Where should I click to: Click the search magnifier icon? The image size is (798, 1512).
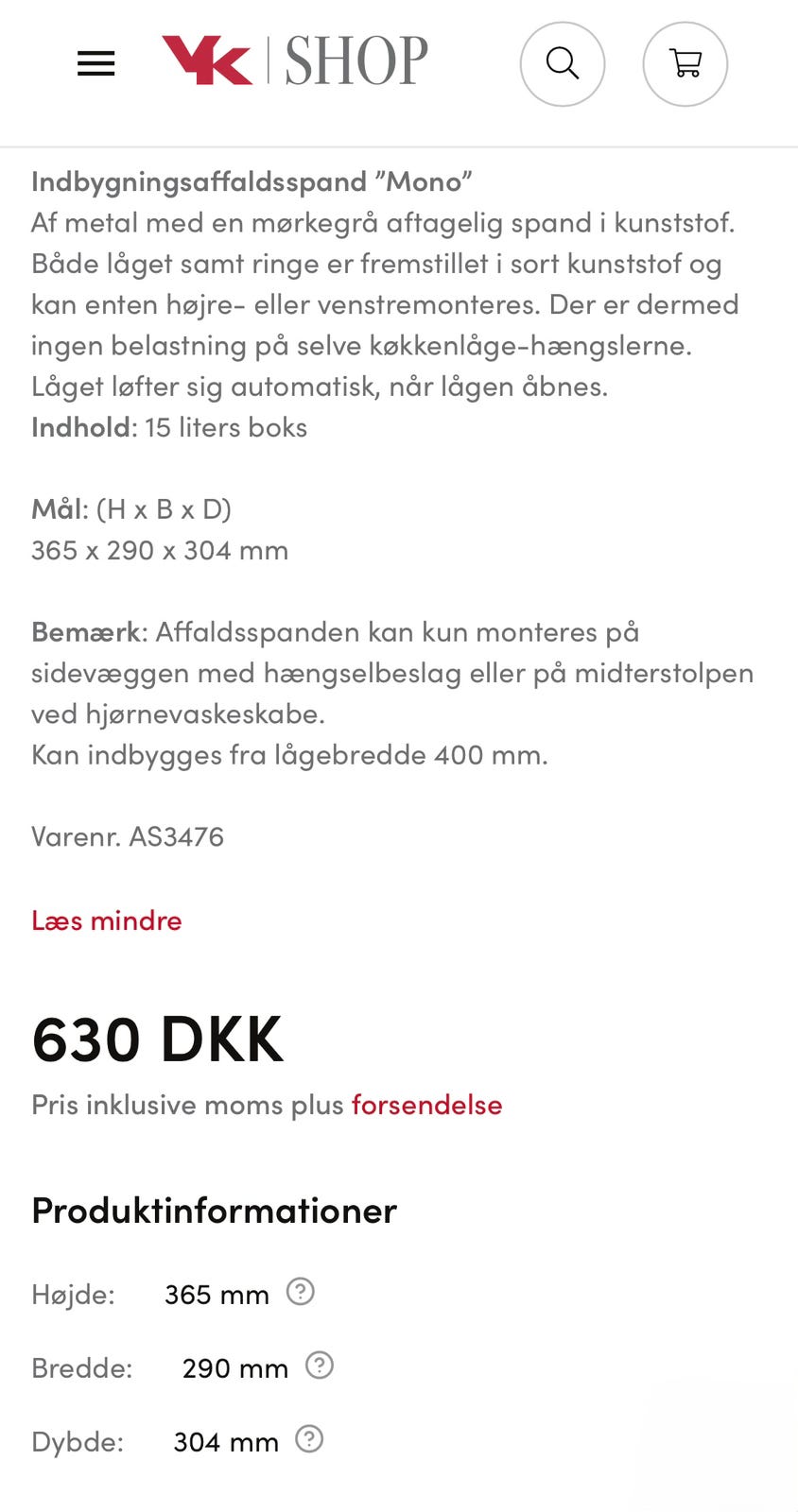(x=563, y=63)
